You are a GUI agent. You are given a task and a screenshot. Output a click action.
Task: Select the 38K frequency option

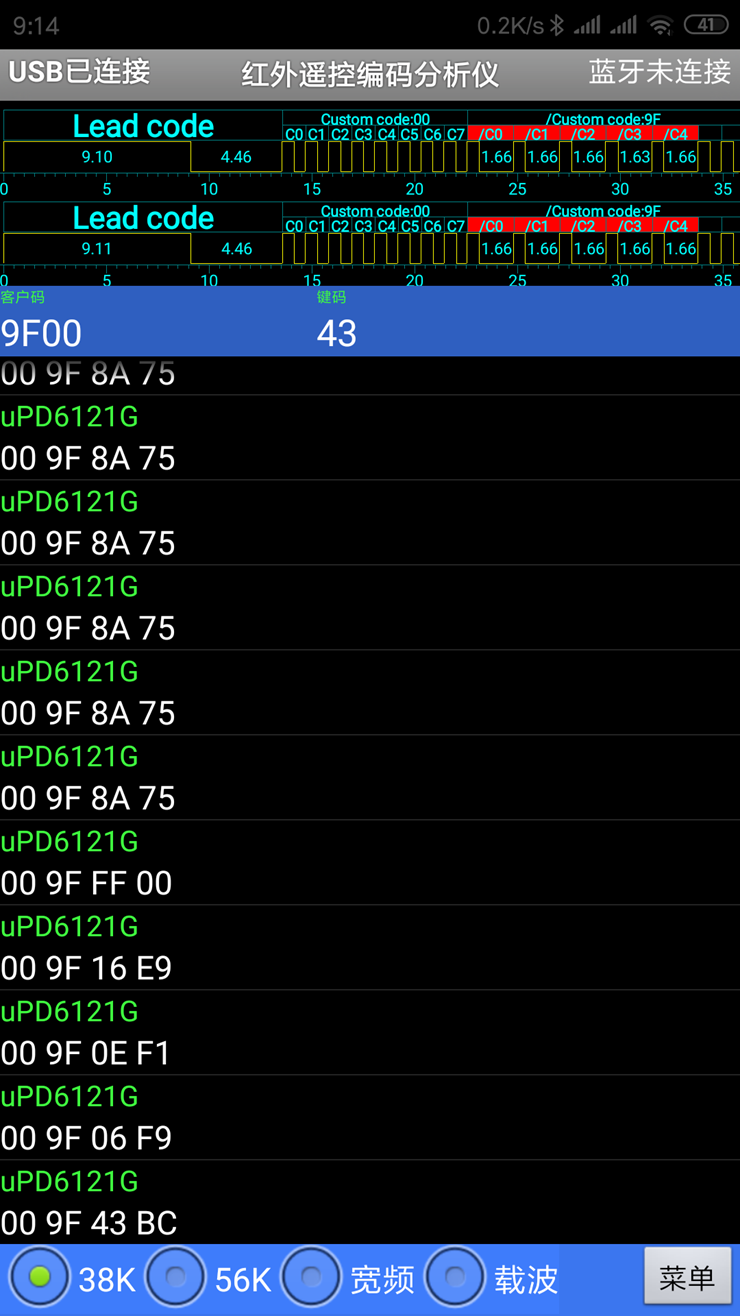[x=40, y=1277]
